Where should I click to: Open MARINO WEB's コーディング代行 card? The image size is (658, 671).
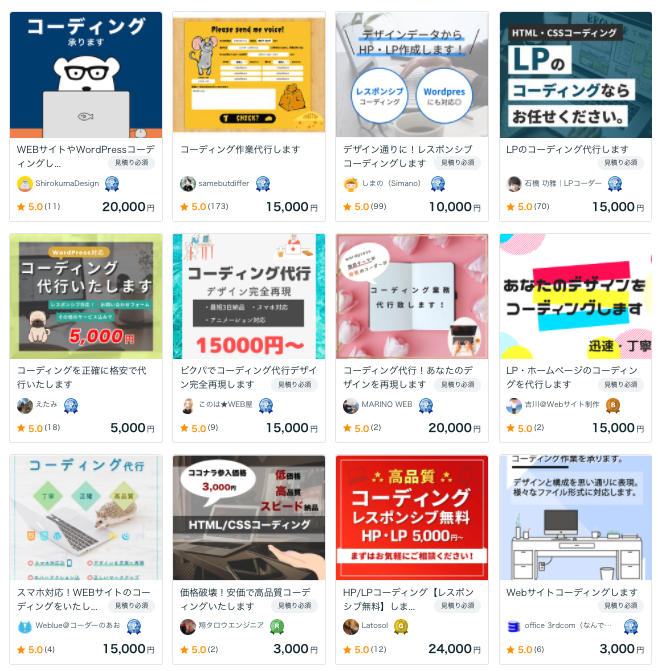point(411,297)
